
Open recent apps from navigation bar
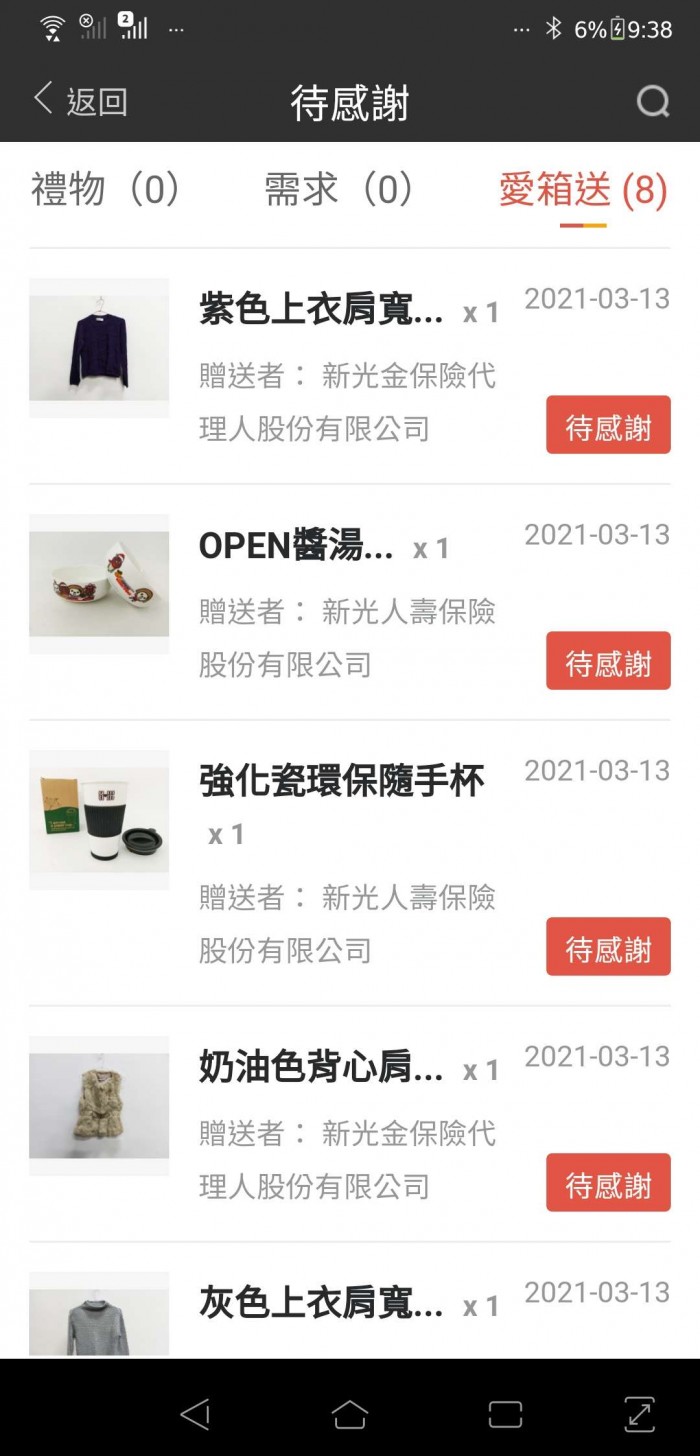(x=505, y=1414)
